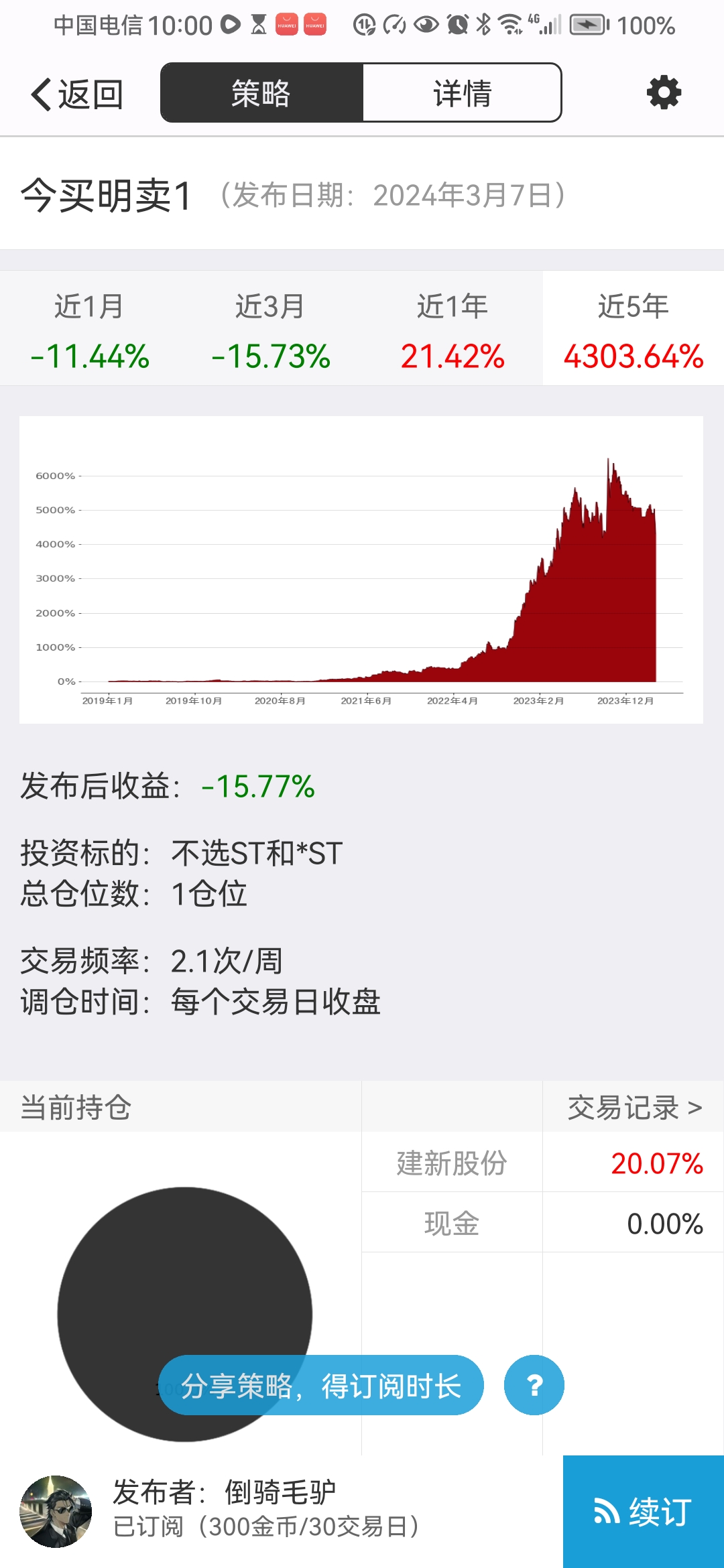Open the 交易记录 trade history

click(x=634, y=1108)
